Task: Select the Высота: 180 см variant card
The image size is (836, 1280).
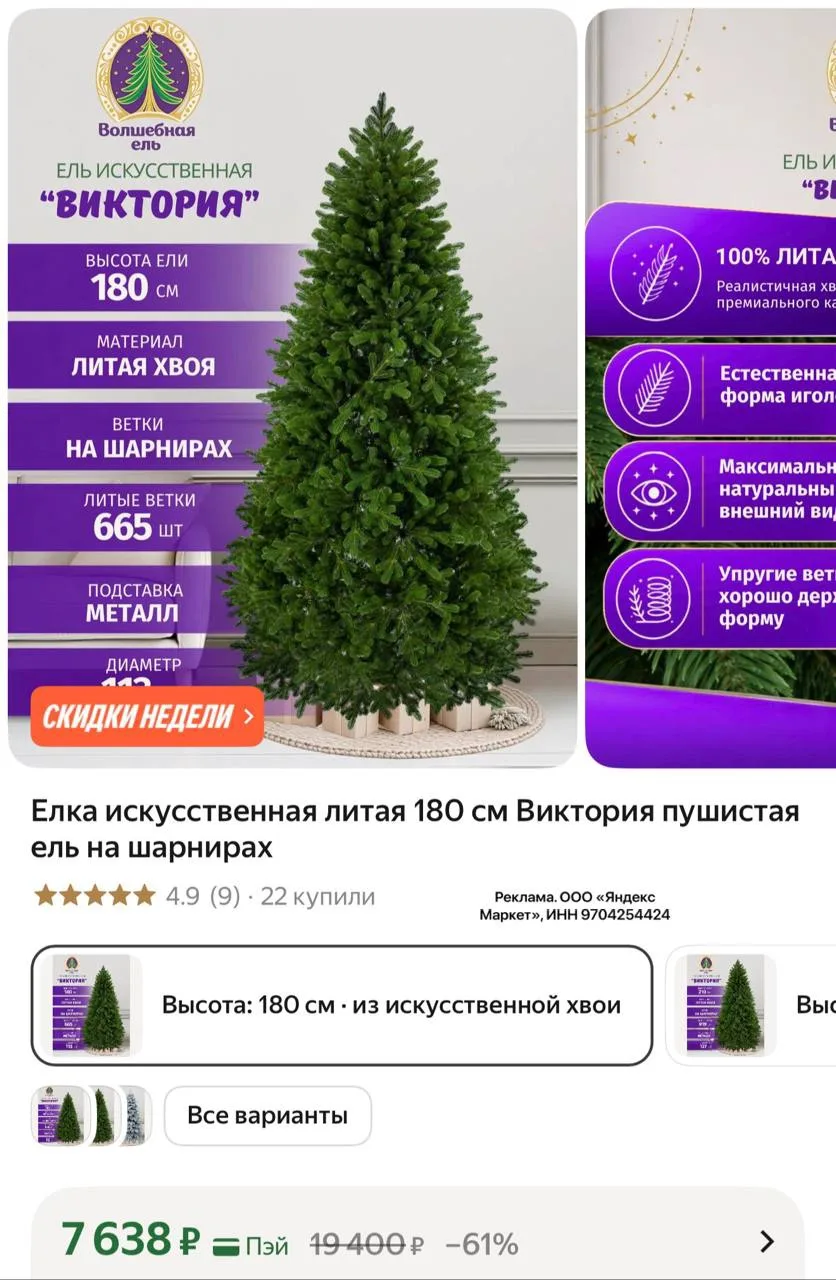Action: pos(342,1005)
